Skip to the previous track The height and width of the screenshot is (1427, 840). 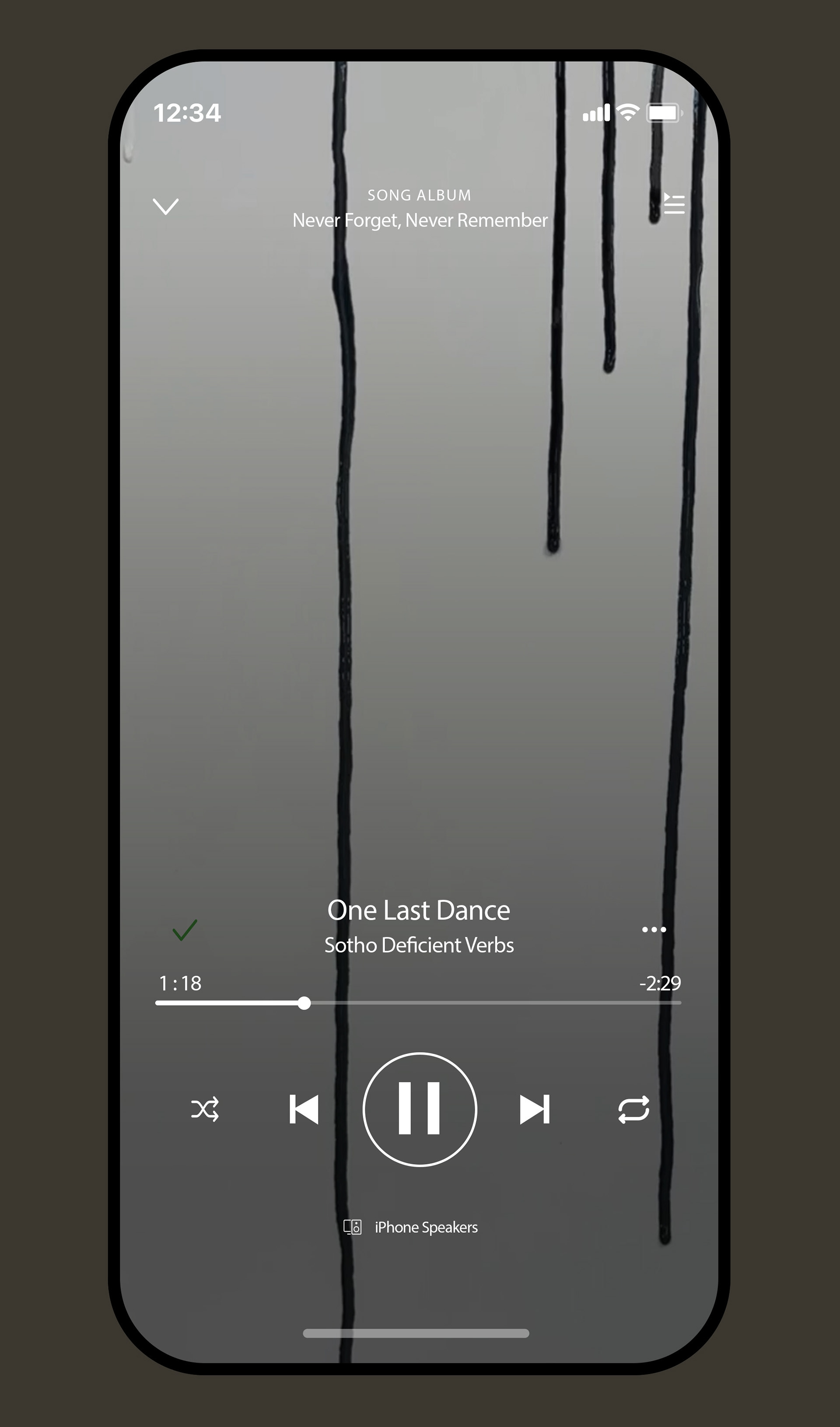(x=304, y=1109)
